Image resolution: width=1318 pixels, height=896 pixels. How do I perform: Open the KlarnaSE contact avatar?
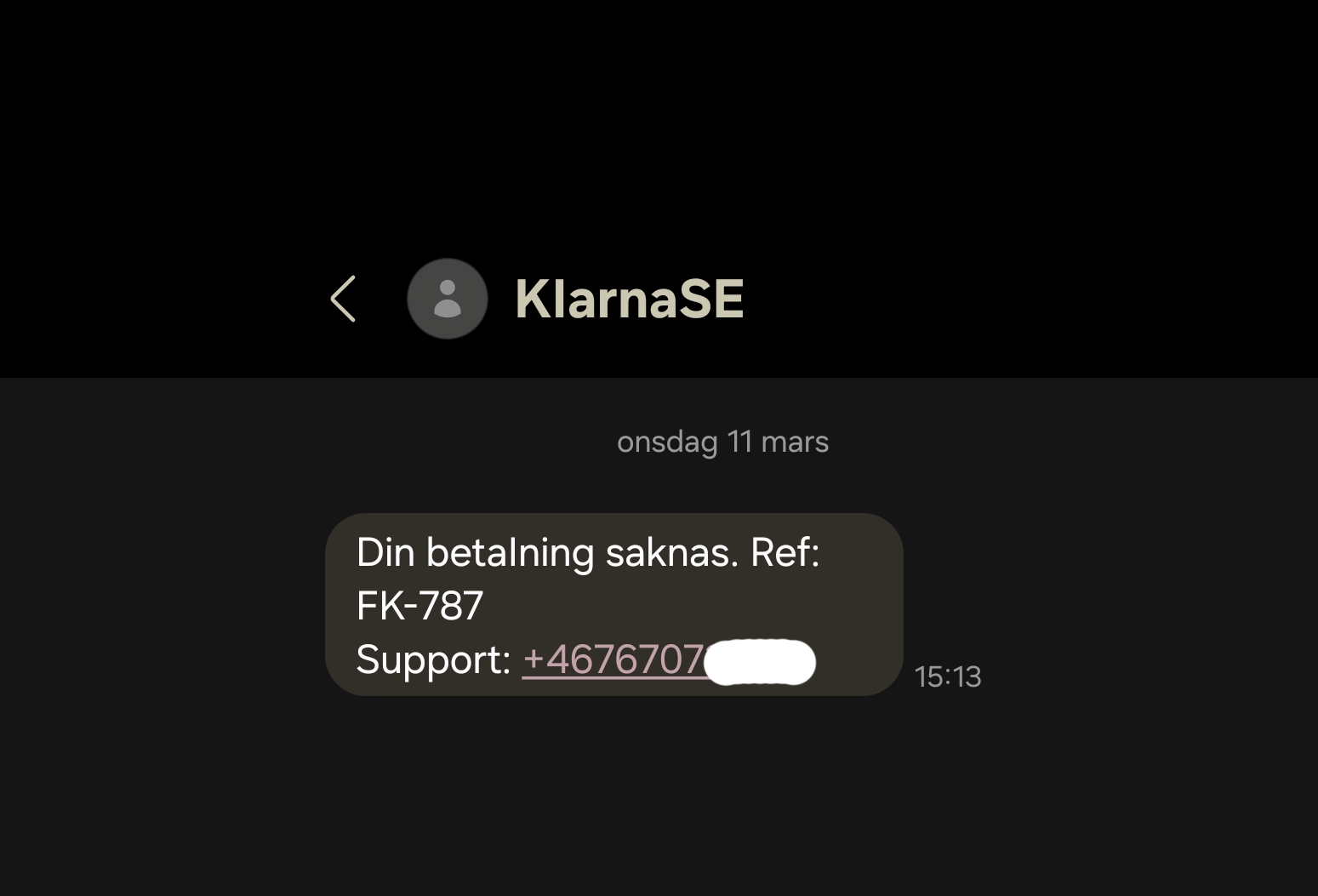coord(447,299)
